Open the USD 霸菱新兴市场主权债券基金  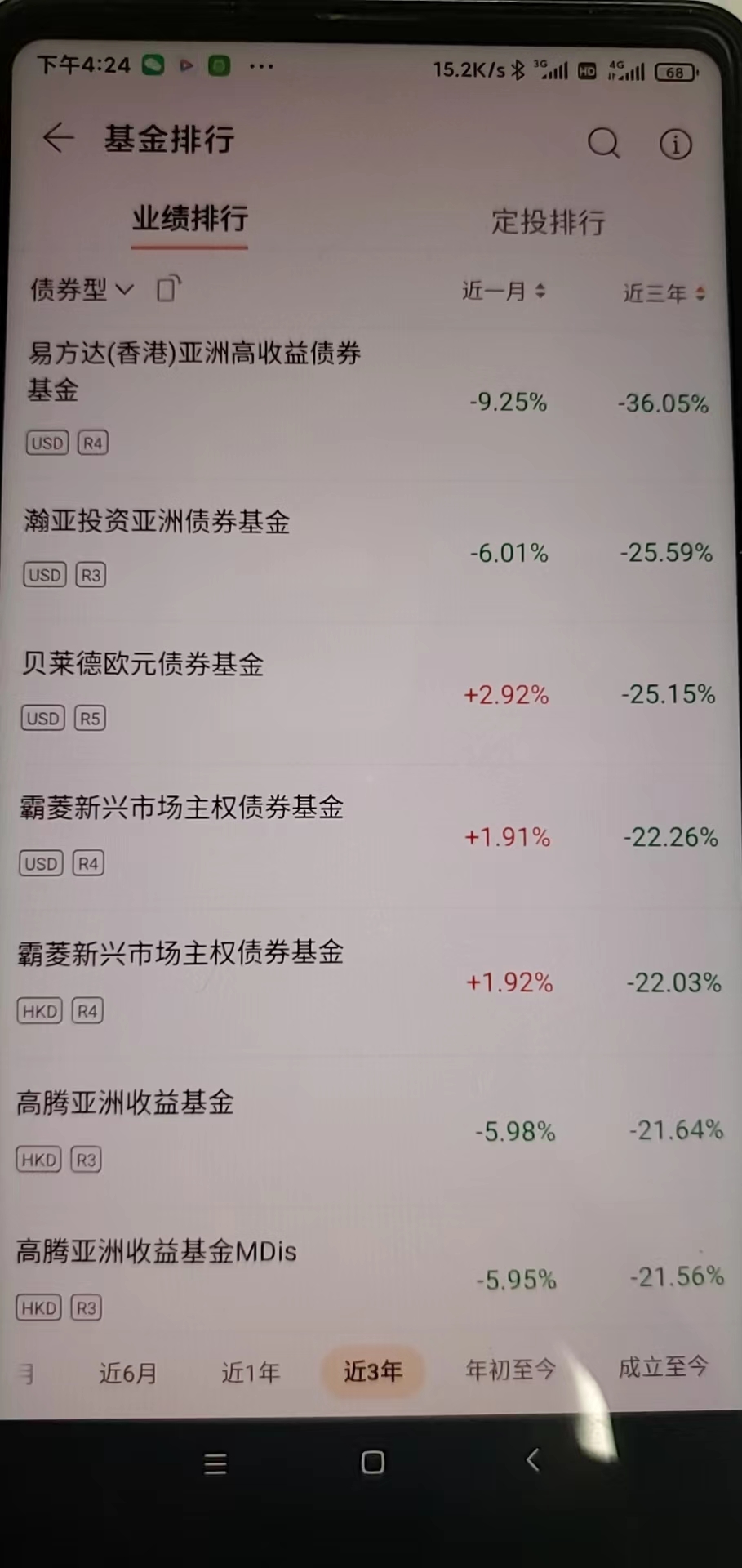click(181, 808)
